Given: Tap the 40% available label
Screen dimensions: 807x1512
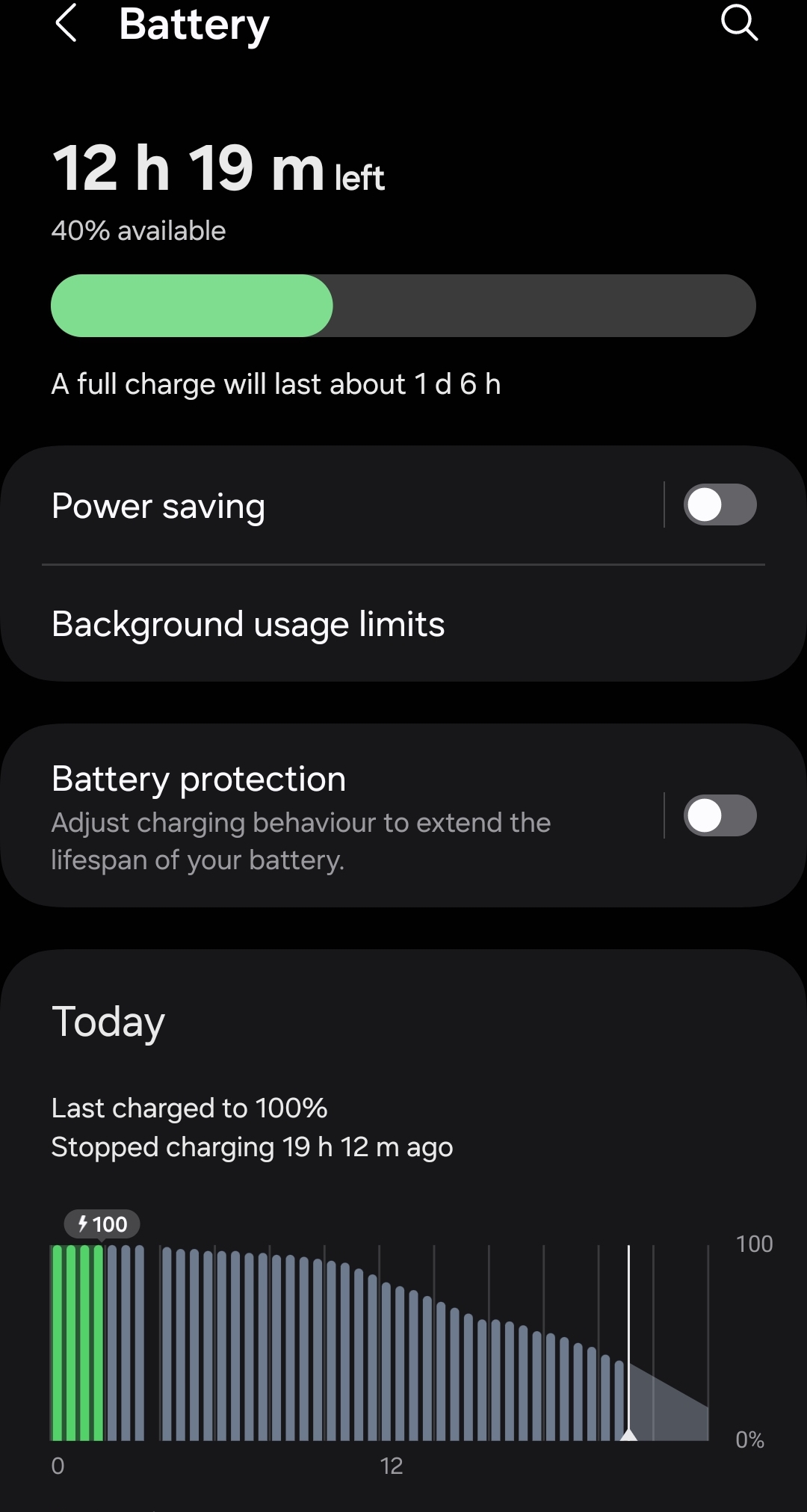Looking at the screenshot, I should click(x=137, y=230).
